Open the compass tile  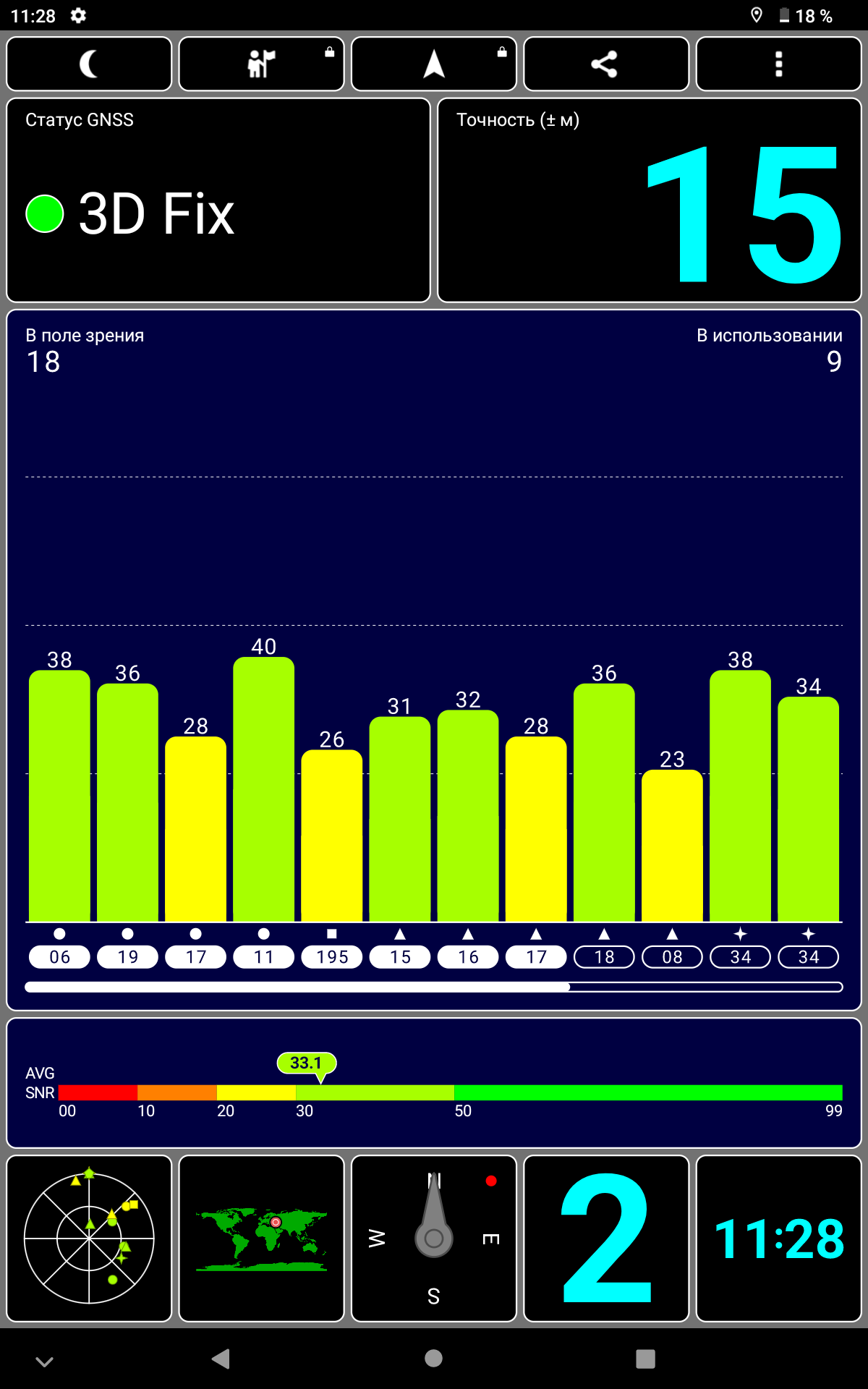433,1238
